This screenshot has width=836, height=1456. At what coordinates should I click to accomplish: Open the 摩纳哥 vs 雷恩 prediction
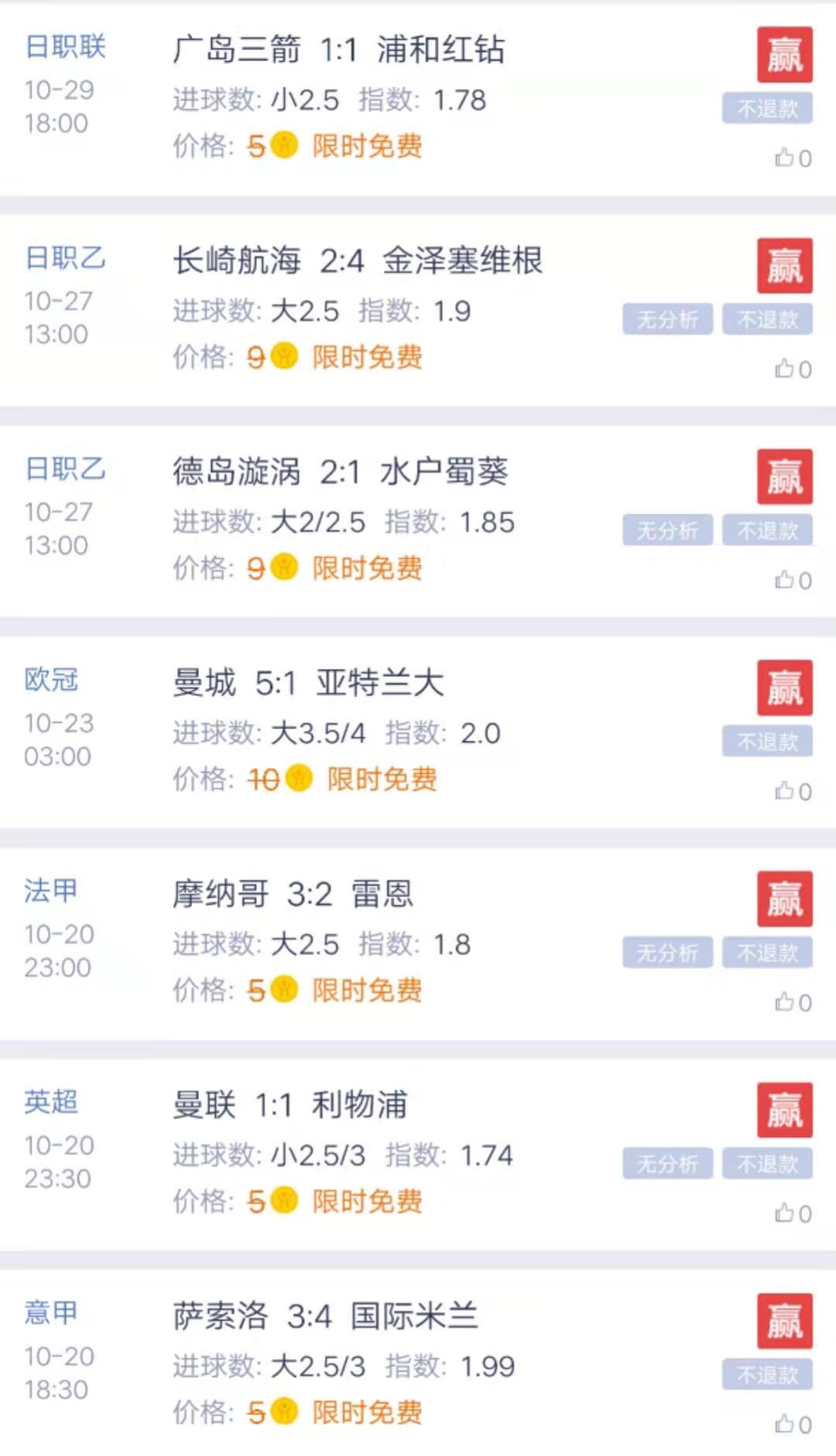click(x=293, y=894)
